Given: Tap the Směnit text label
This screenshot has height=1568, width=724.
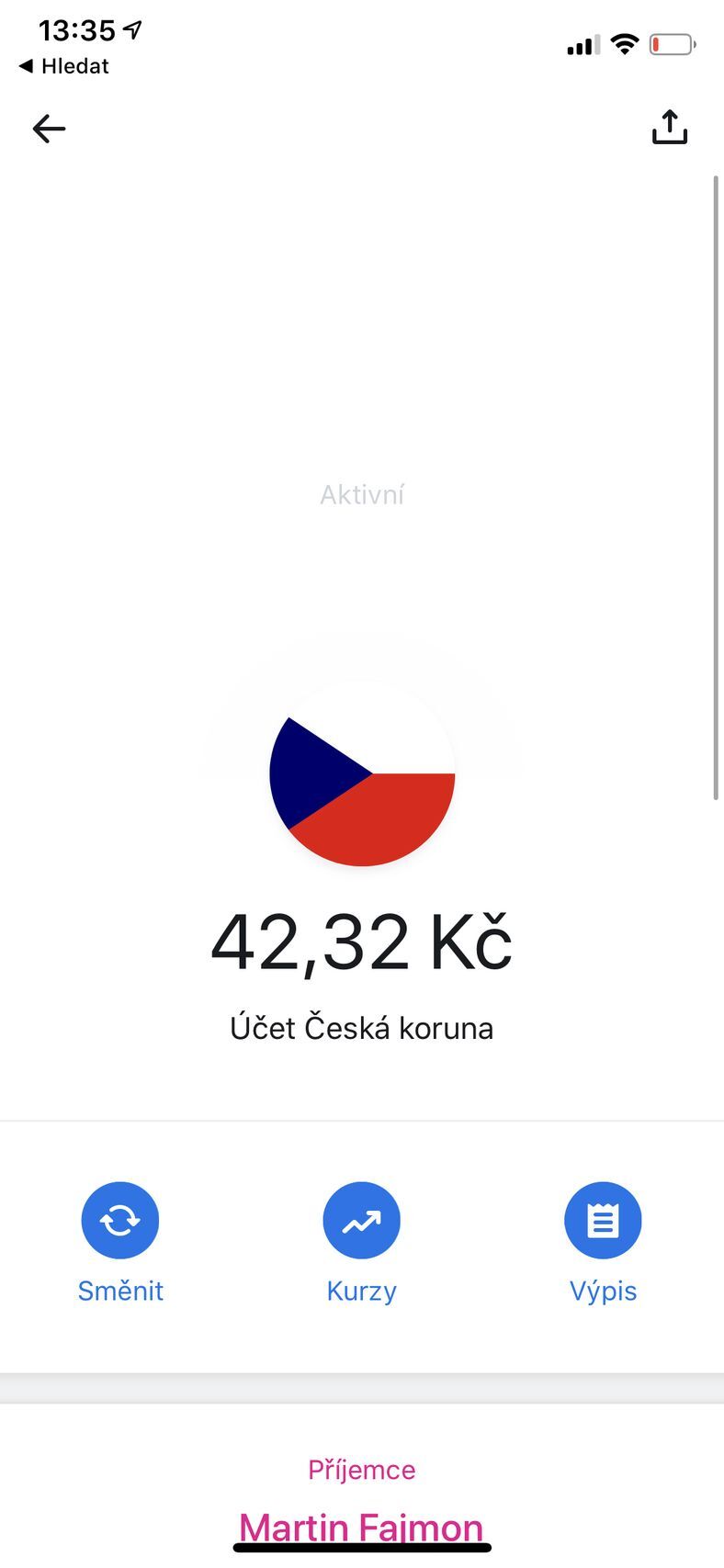Looking at the screenshot, I should click(119, 1291).
